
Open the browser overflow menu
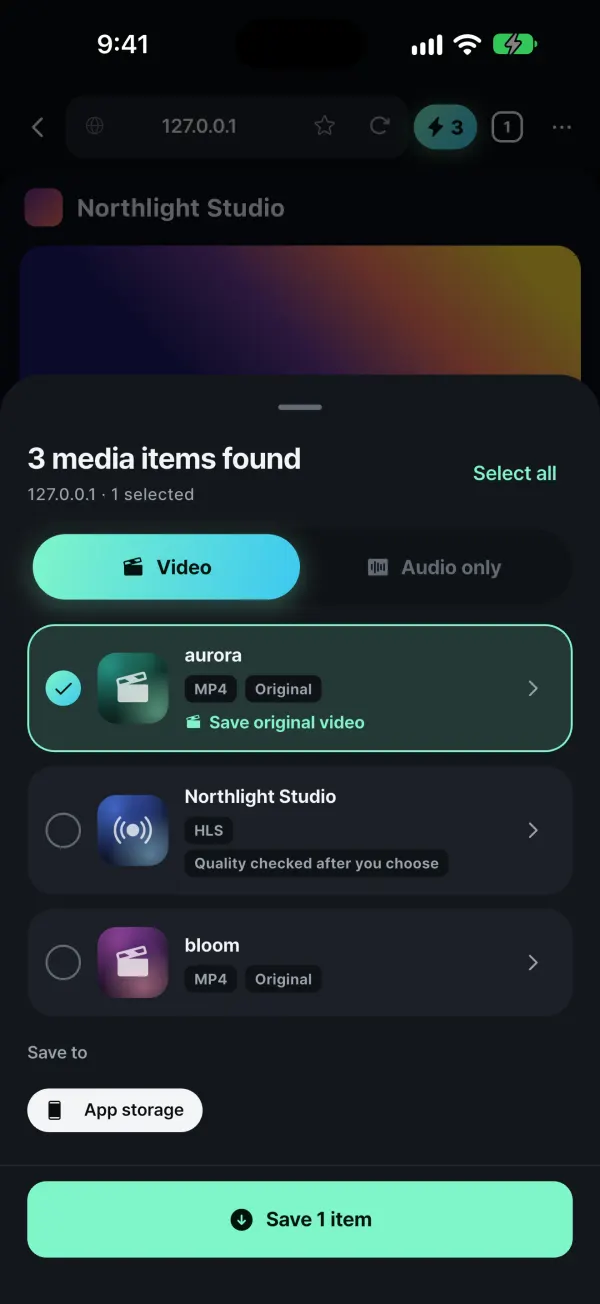[x=562, y=127]
